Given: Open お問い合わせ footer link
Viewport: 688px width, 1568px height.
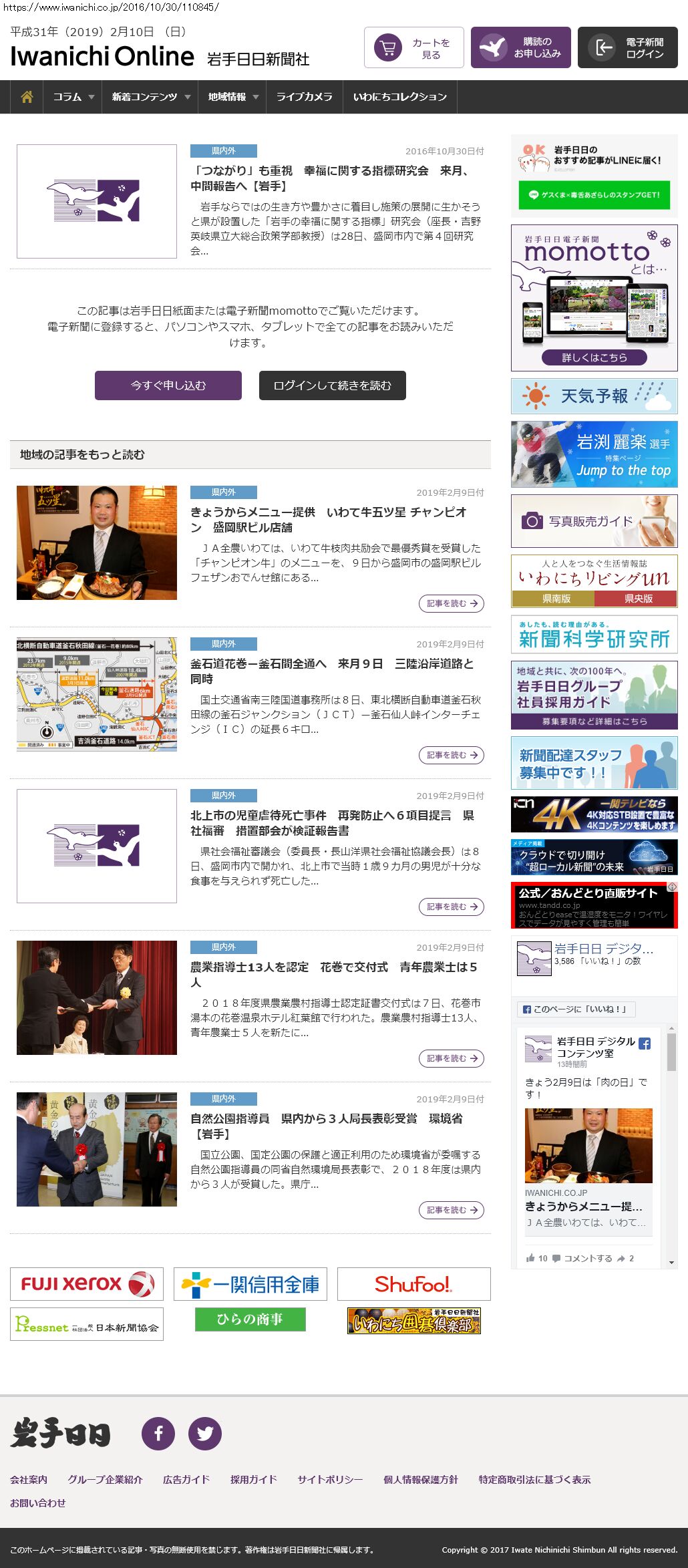Looking at the screenshot, I should [x=38, y=1503].
